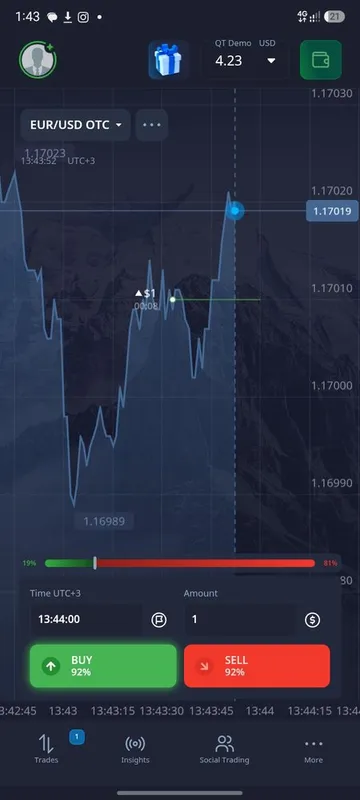Open the gift box bonus

pos(168,60)
